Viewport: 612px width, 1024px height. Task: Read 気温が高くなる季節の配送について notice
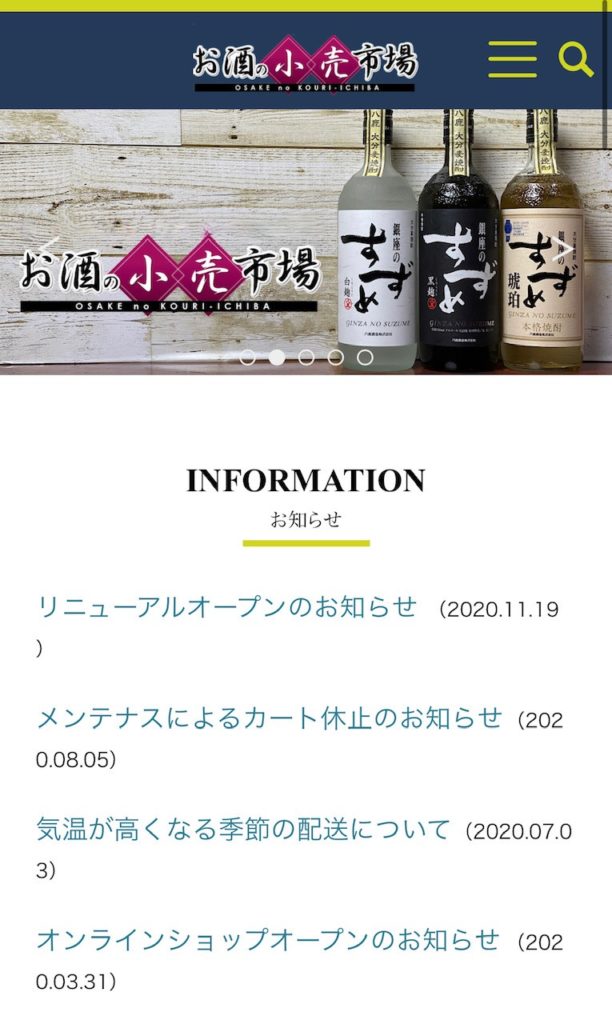point(243,829)
